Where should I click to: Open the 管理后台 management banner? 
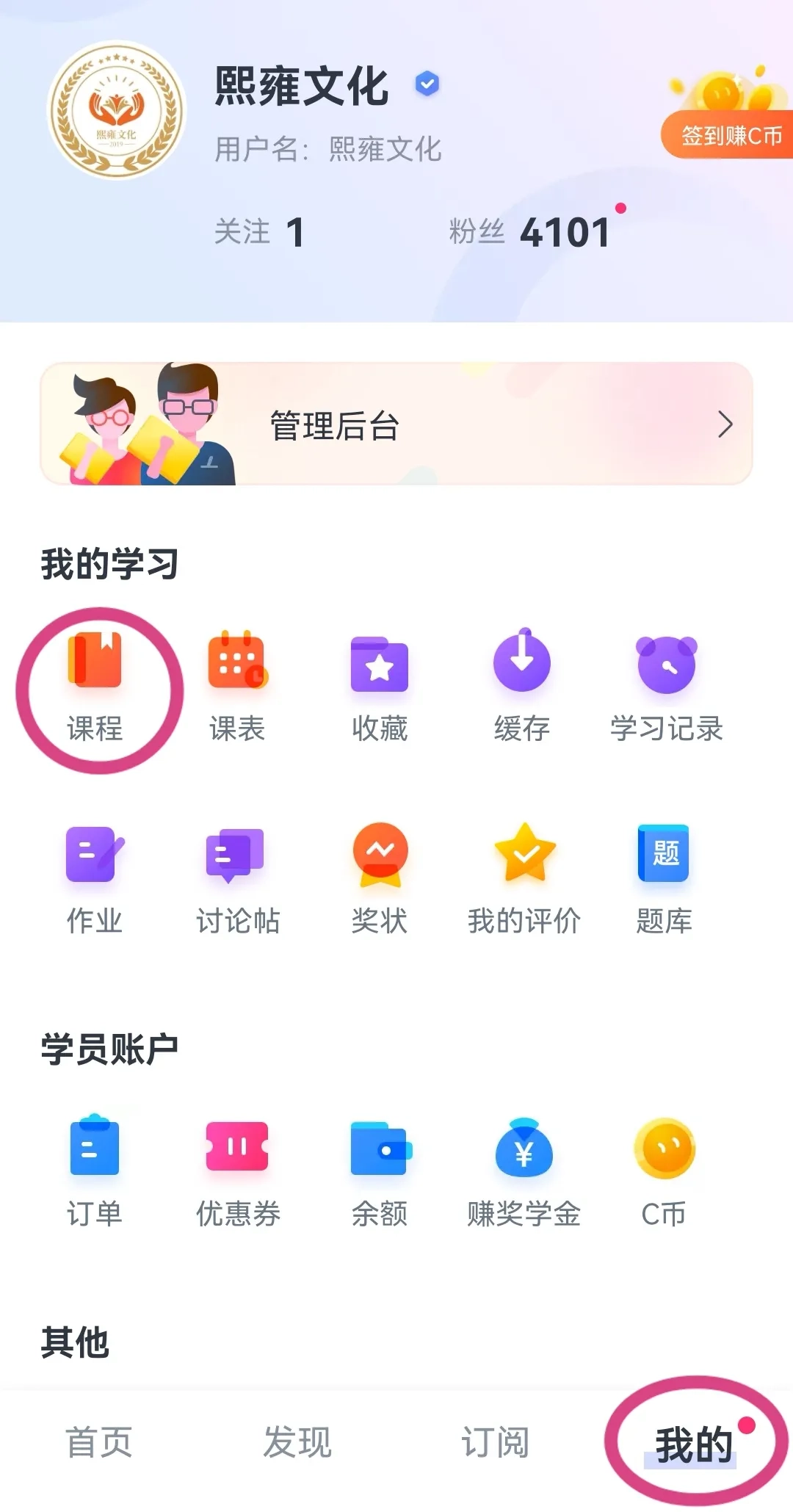[x=396, y=424]
